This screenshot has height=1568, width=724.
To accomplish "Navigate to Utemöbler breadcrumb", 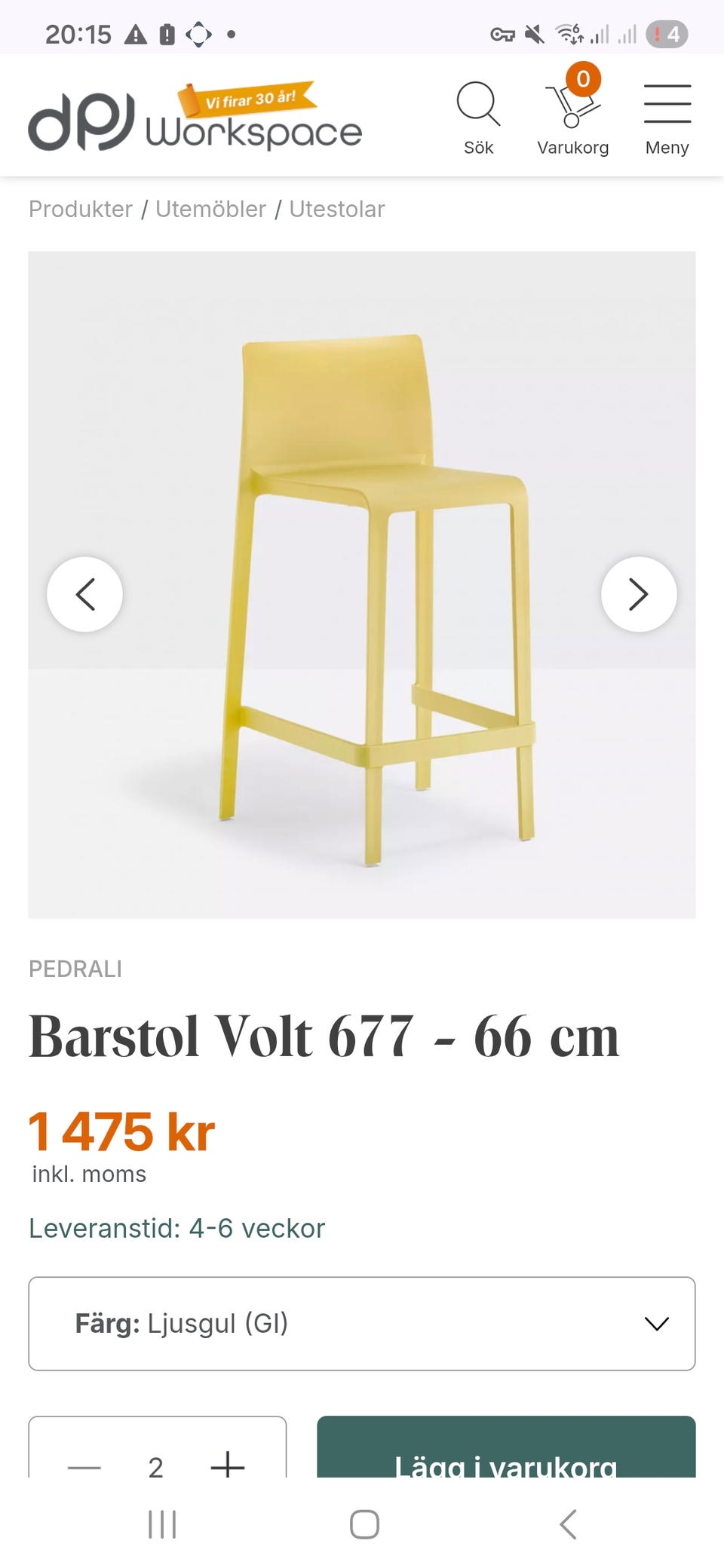I will point(210,209).
